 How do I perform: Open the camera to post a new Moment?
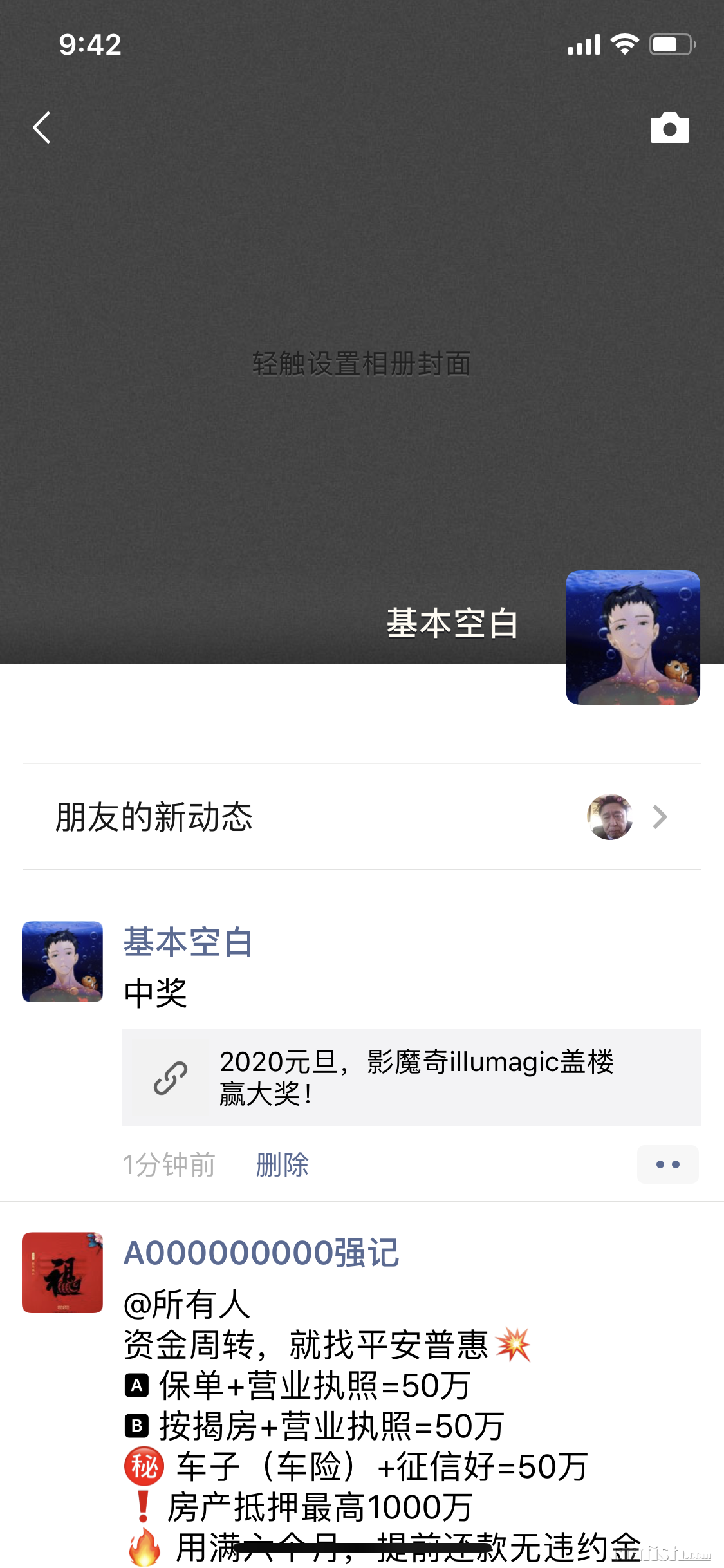(x=669, y=126)
